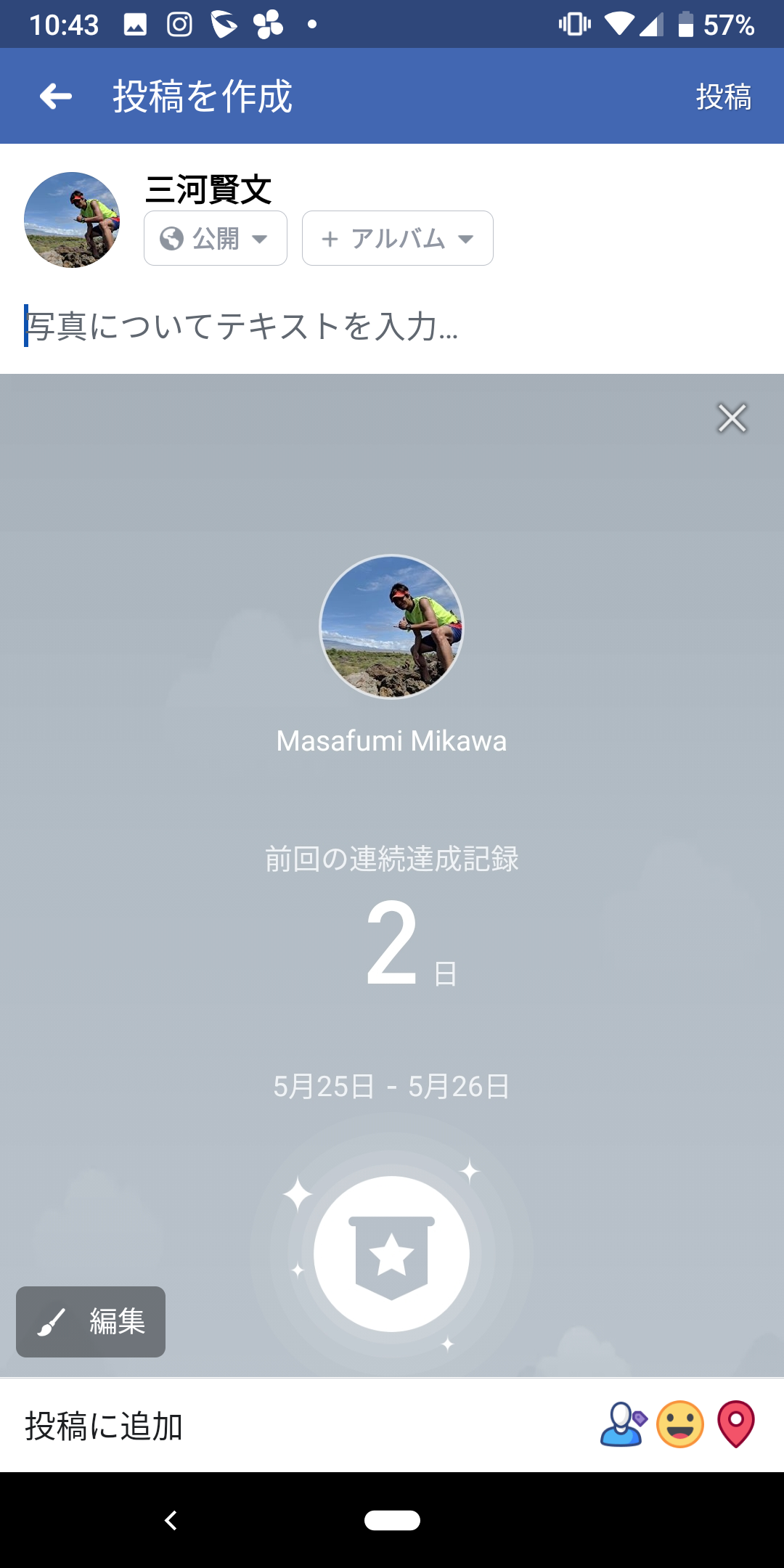Tag friends using the person icon
This screenshot has height=1568, width=784.
click(x=623, y=1425)
